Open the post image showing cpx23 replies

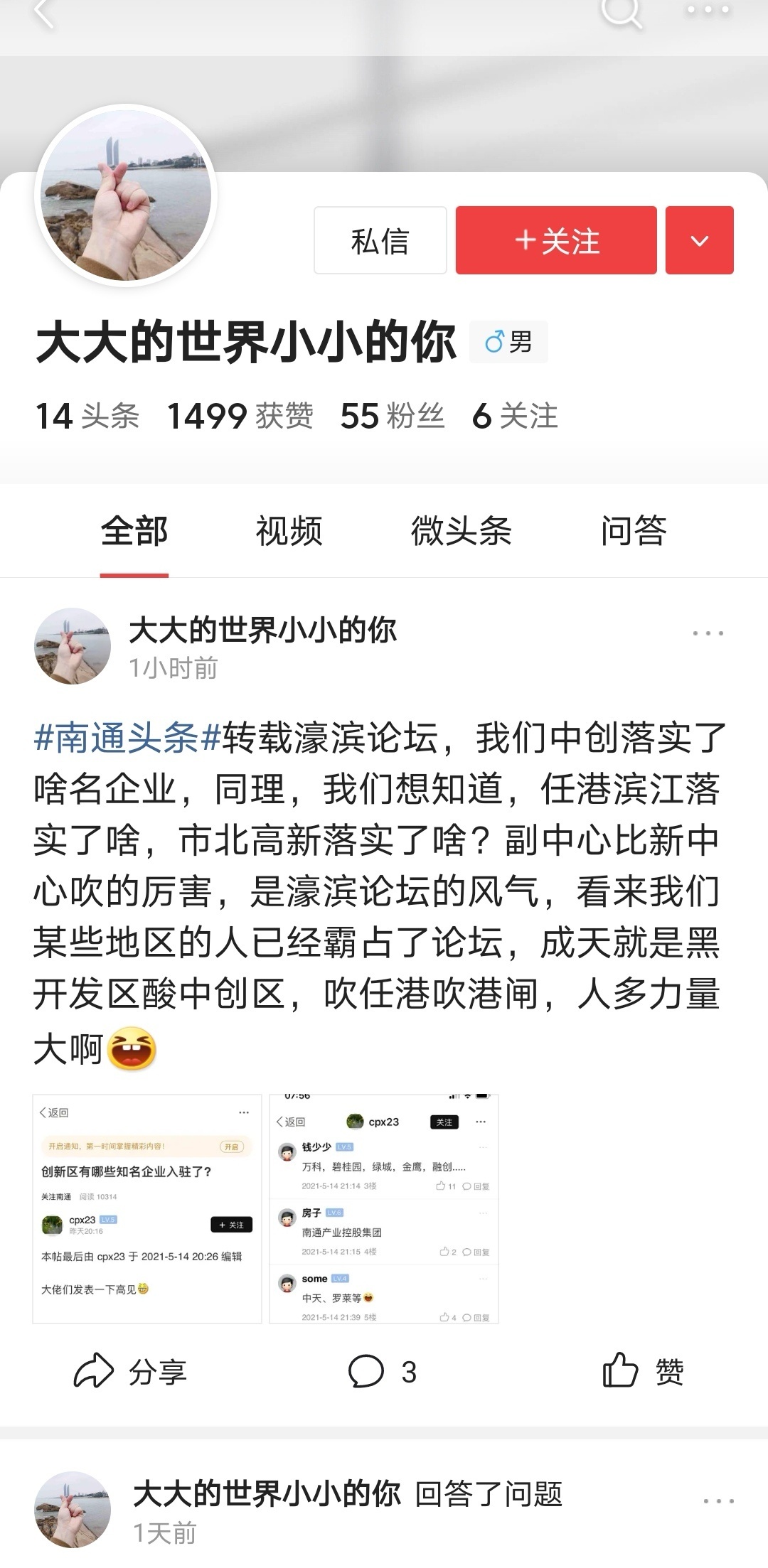click(x=384, y=1209)
